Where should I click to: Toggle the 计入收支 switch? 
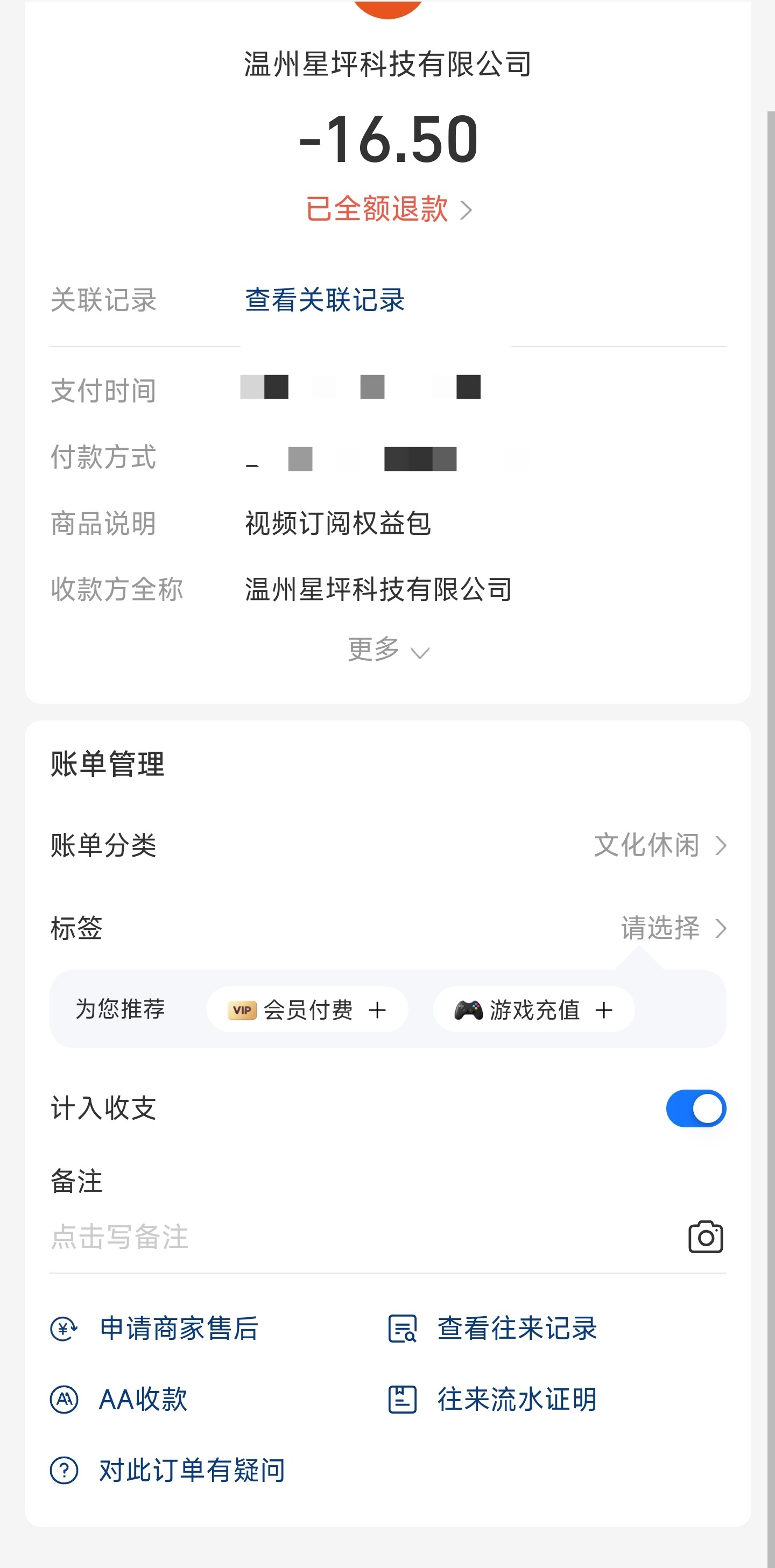696,1108
